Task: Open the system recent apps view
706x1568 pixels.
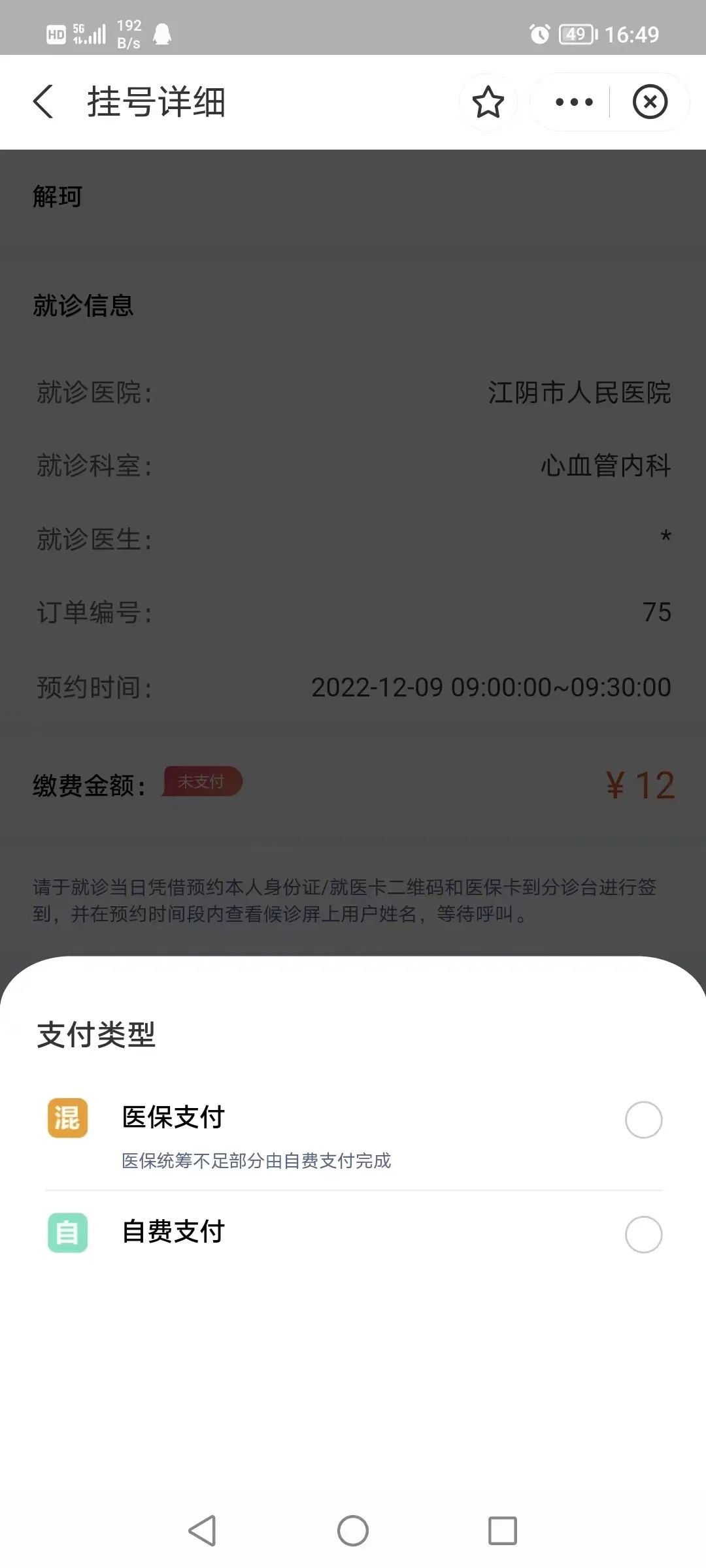Action: tap(503, 1530)
